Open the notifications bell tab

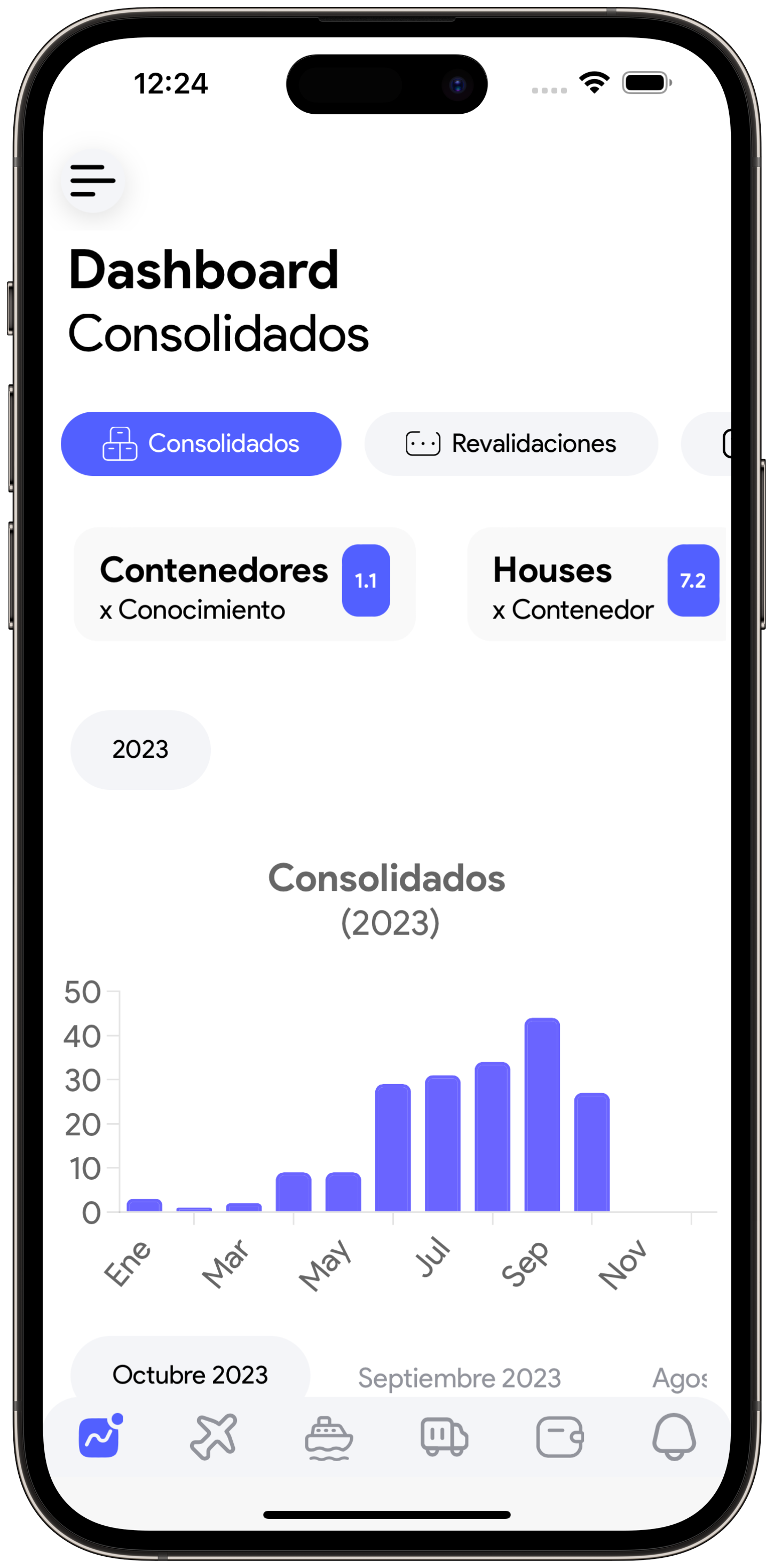point(674,1437)
